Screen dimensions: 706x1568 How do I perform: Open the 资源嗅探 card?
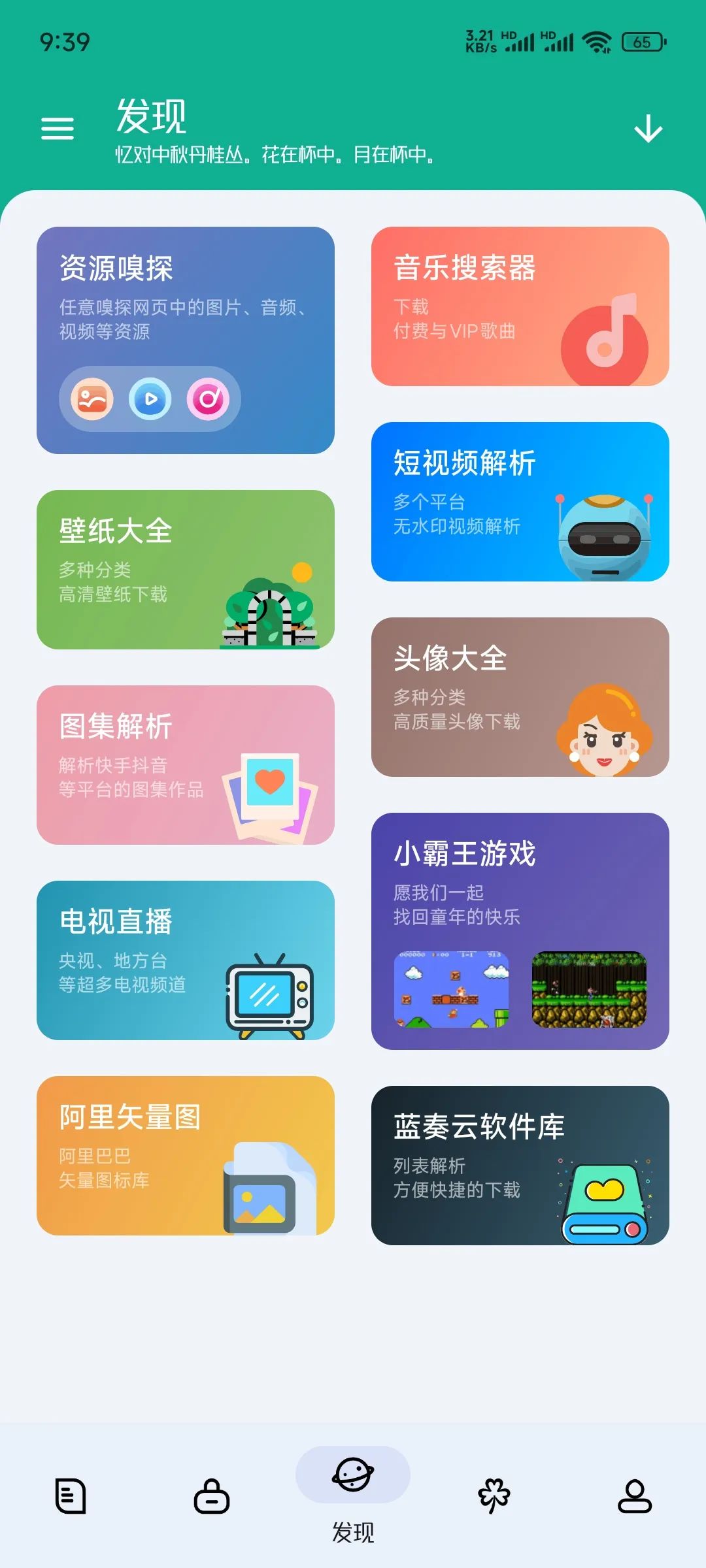tap(186, 340)
